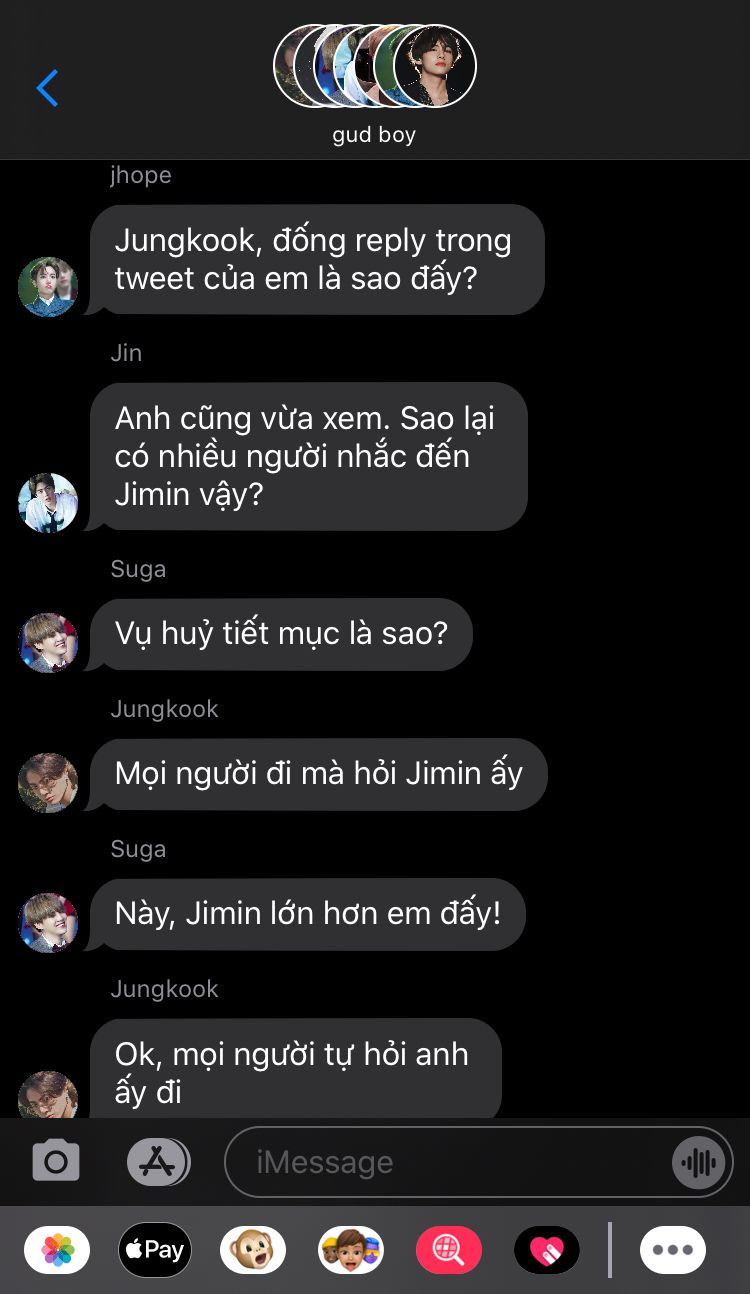Open the camera to attach a photo
The image size is (750, 1294).
[56, 1161]
